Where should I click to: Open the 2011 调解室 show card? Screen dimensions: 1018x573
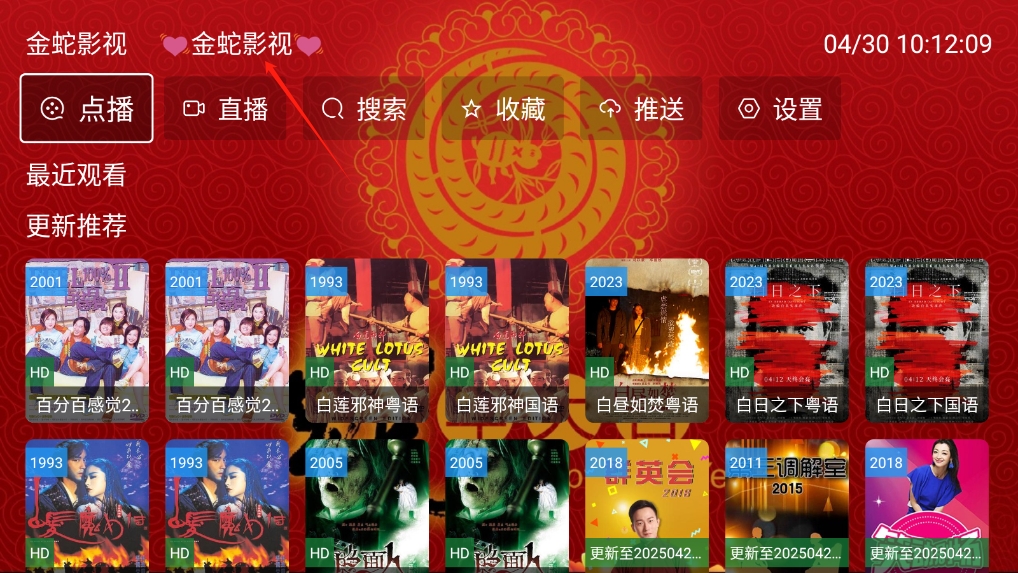click(787, 505)
